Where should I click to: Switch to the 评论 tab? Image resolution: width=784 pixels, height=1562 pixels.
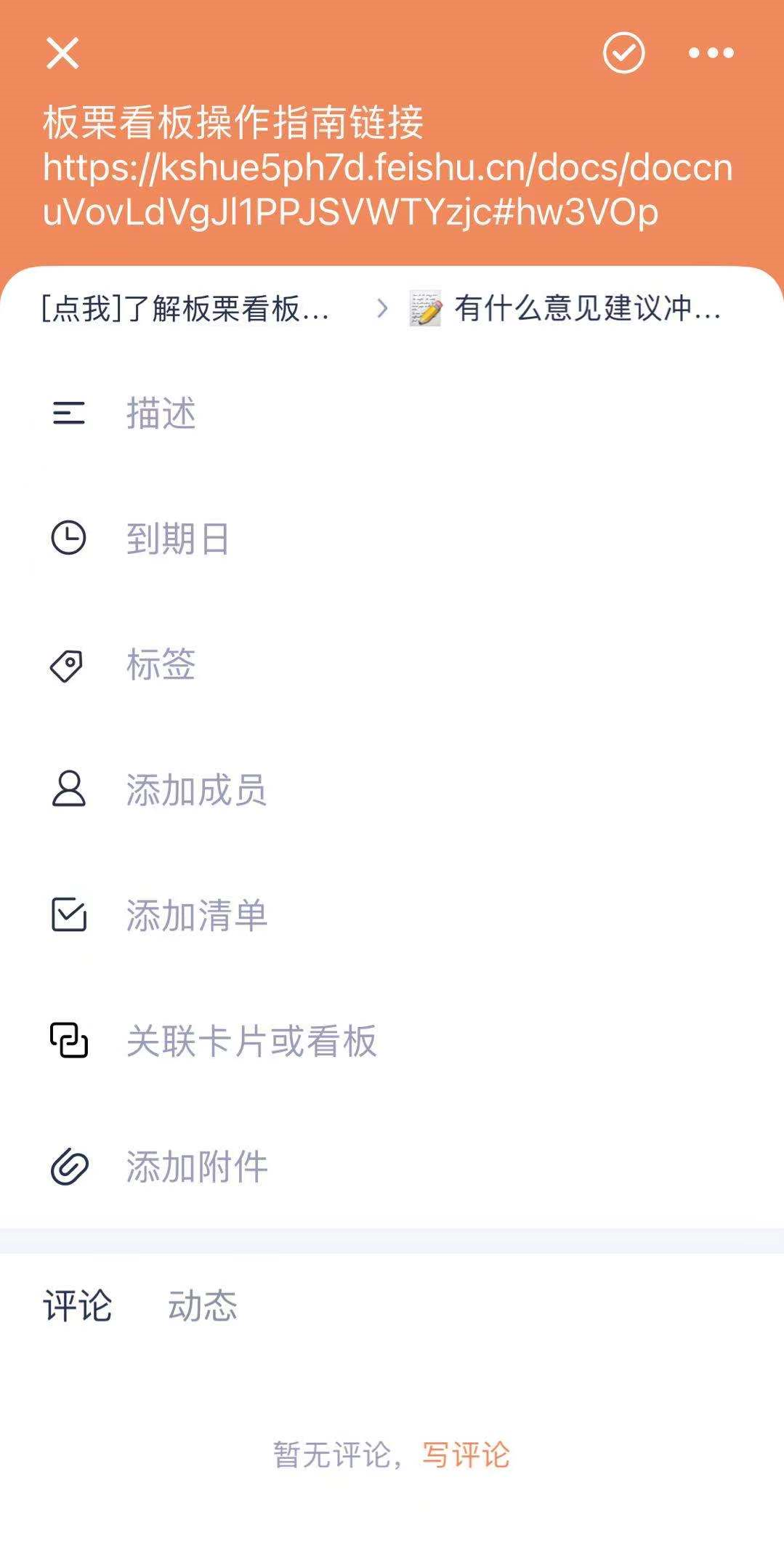coord(78,1305)
